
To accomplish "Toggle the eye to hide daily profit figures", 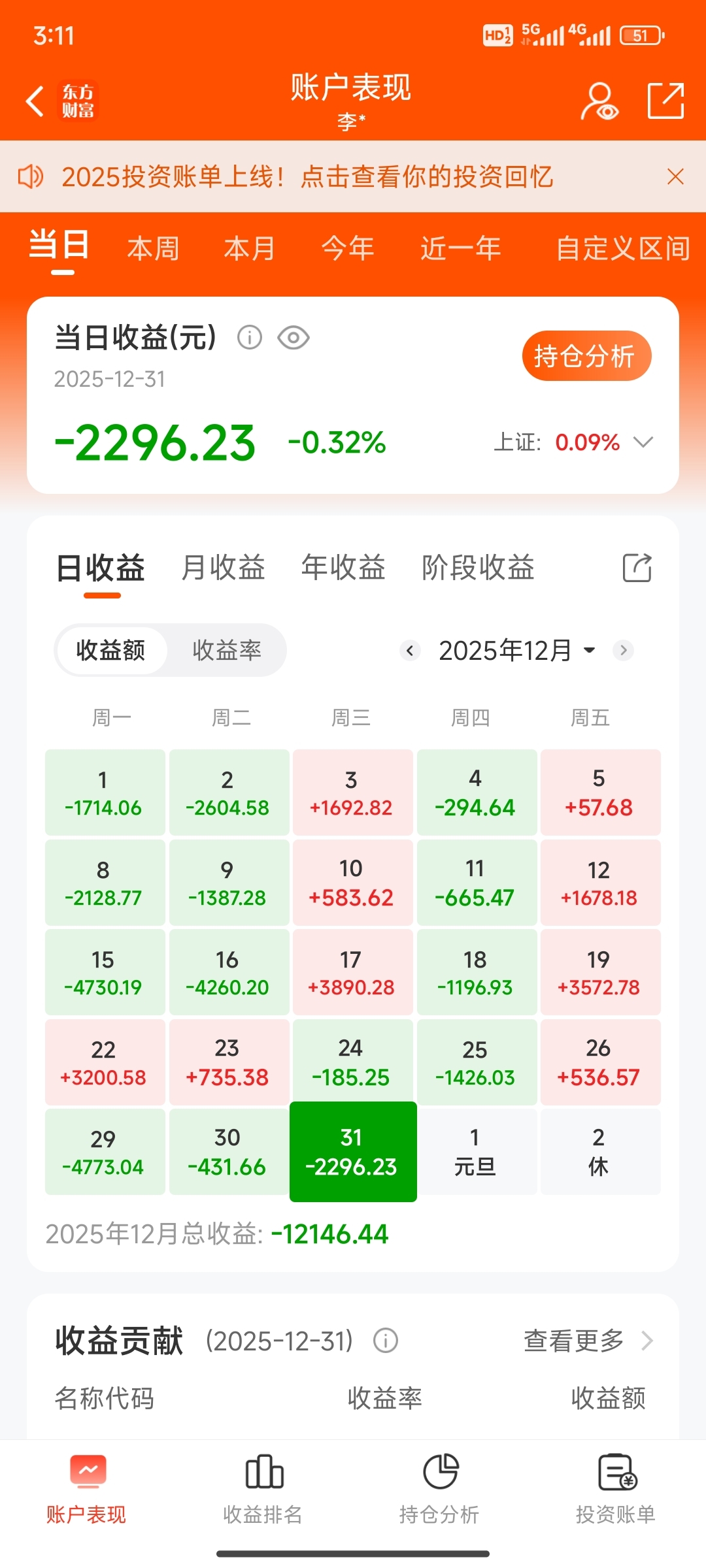I will tap(294, 338).
